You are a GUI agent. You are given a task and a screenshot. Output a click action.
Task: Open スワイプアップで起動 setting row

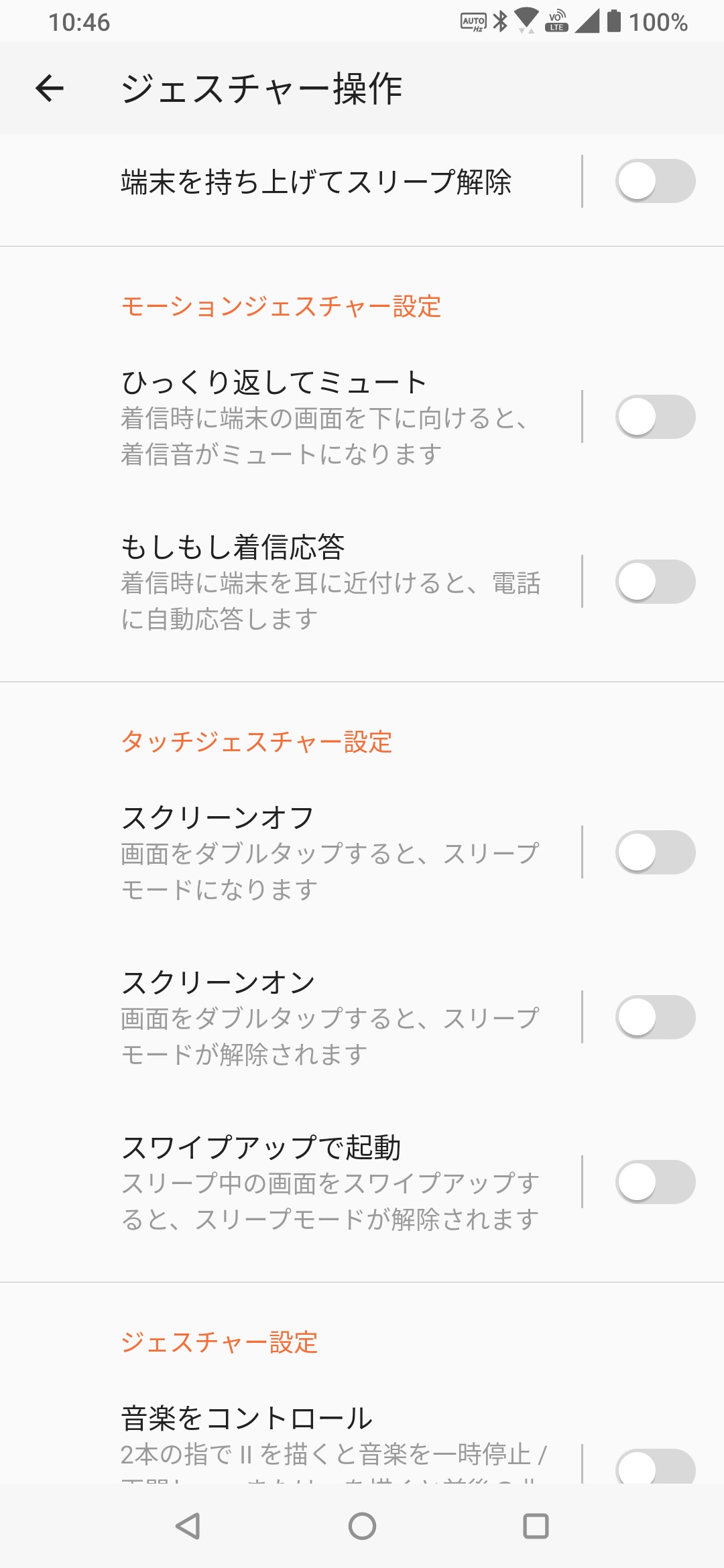tap(328, 1182)
